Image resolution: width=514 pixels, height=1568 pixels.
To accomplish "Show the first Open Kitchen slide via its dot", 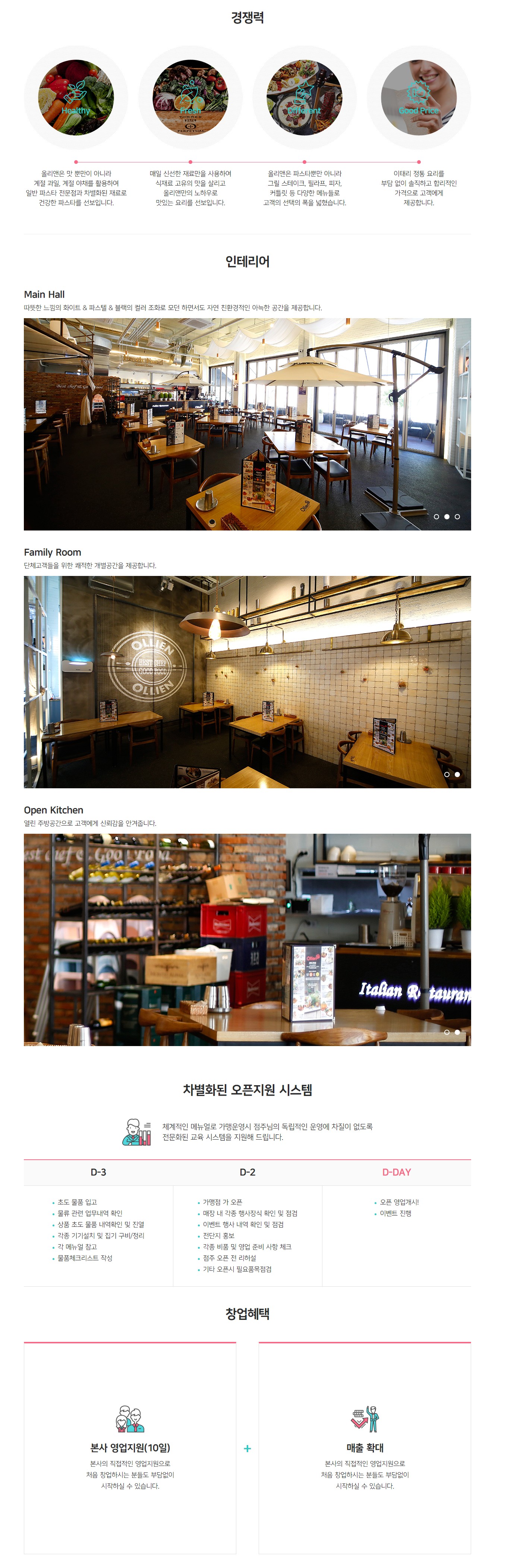I will point(447,1032).
